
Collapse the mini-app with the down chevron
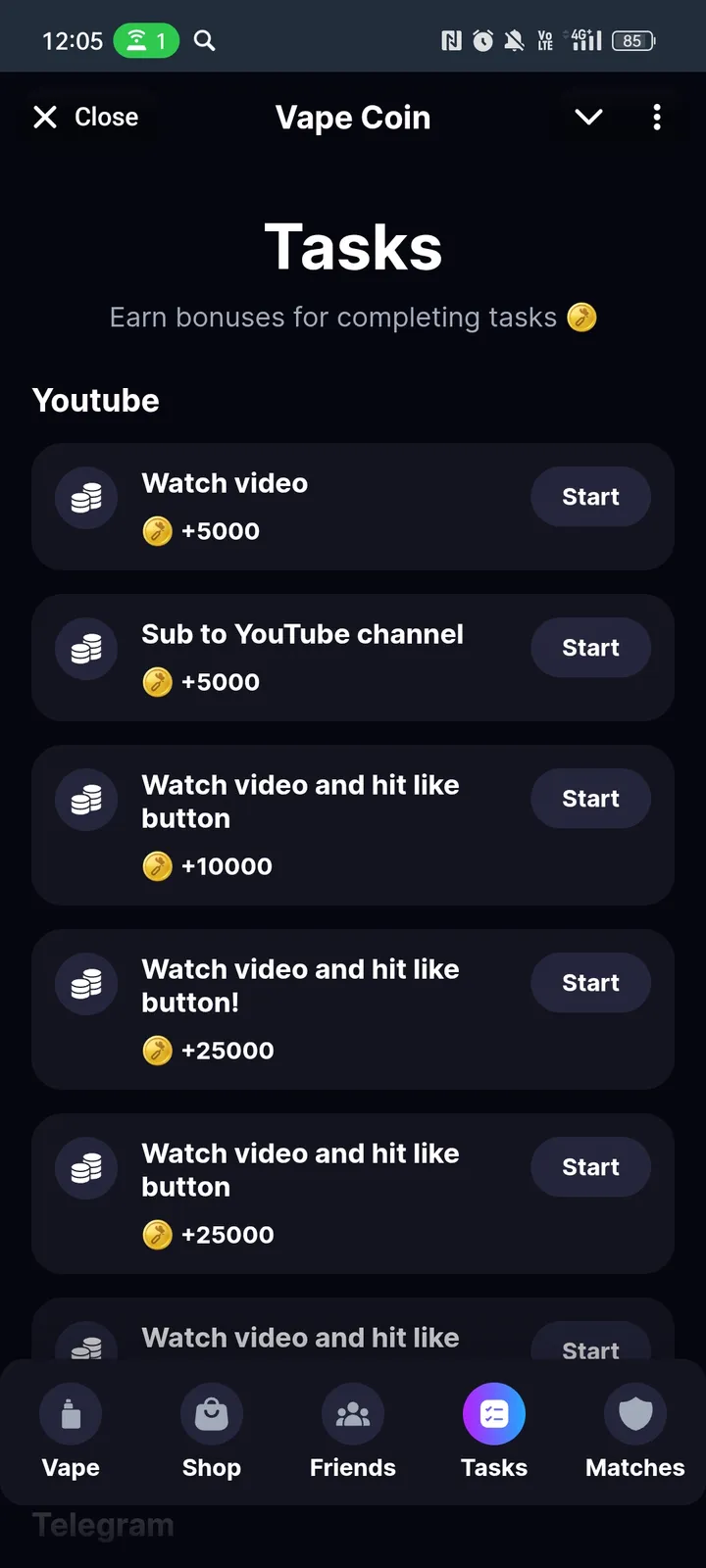587,117
